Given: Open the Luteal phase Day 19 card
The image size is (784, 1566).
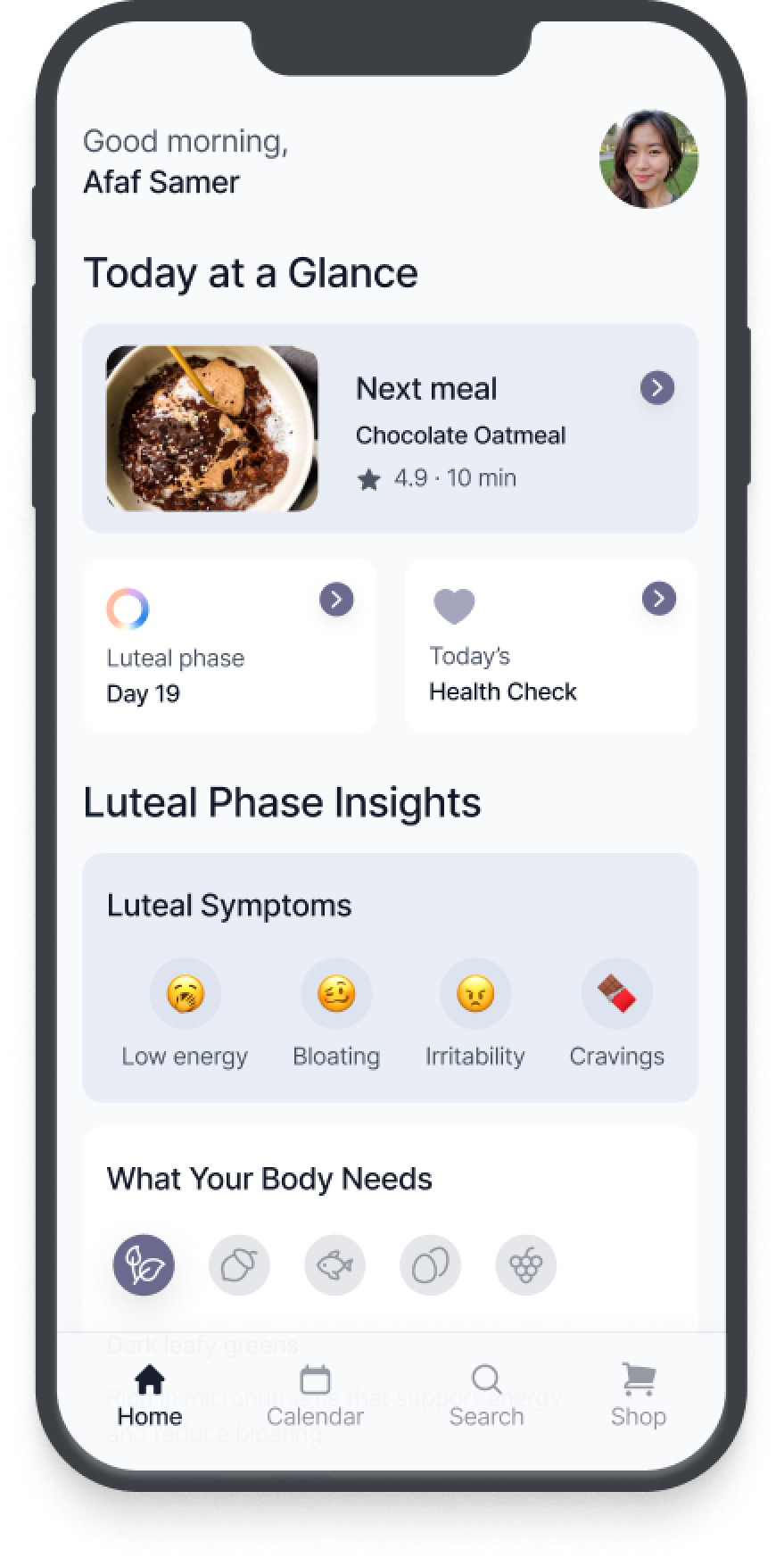Looking at the screenshot, I should point(230,646).
